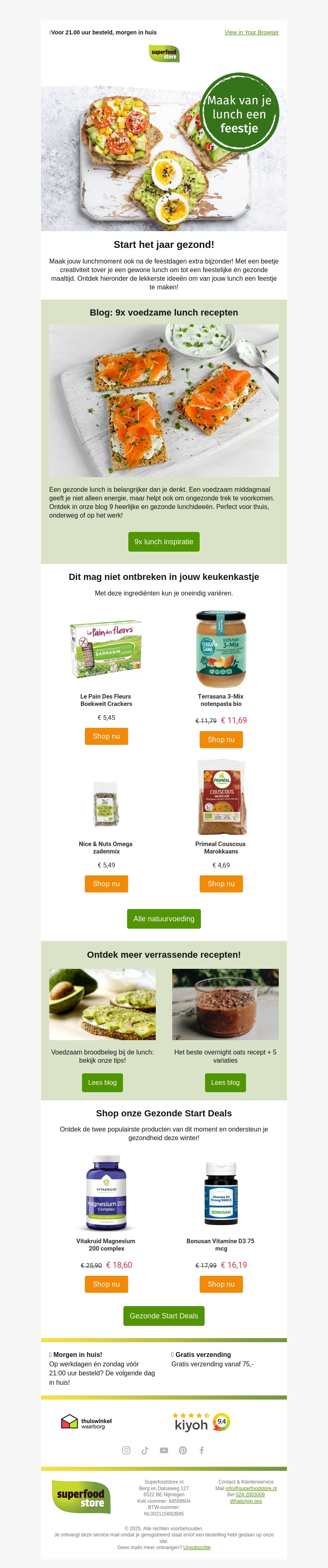Image resolution: width=328 pixels, height=1568 pixels.
Task: Tap the Unsubscribe link
Action: [196, 1548]
